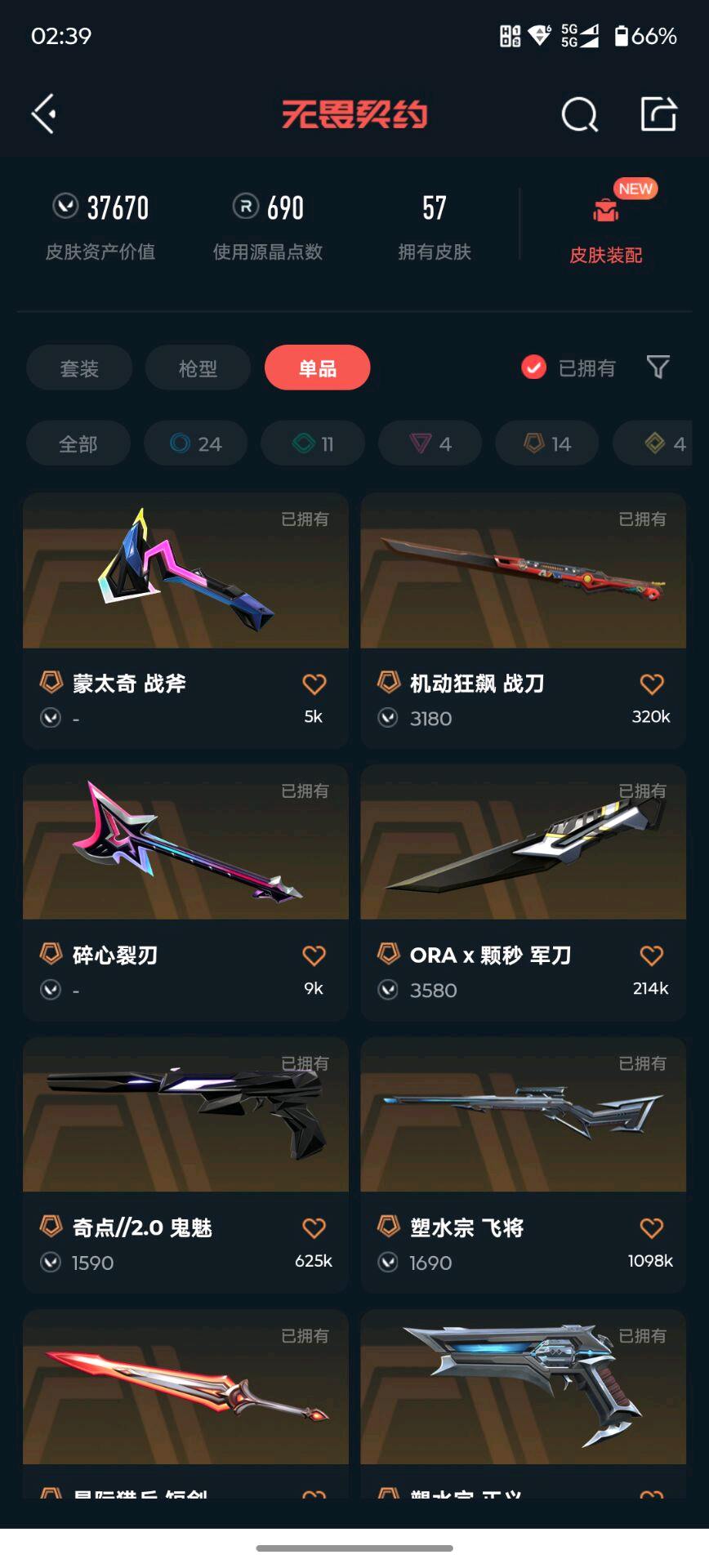Select the 单品 tab

pyautogui.click(x=317, y=368)
